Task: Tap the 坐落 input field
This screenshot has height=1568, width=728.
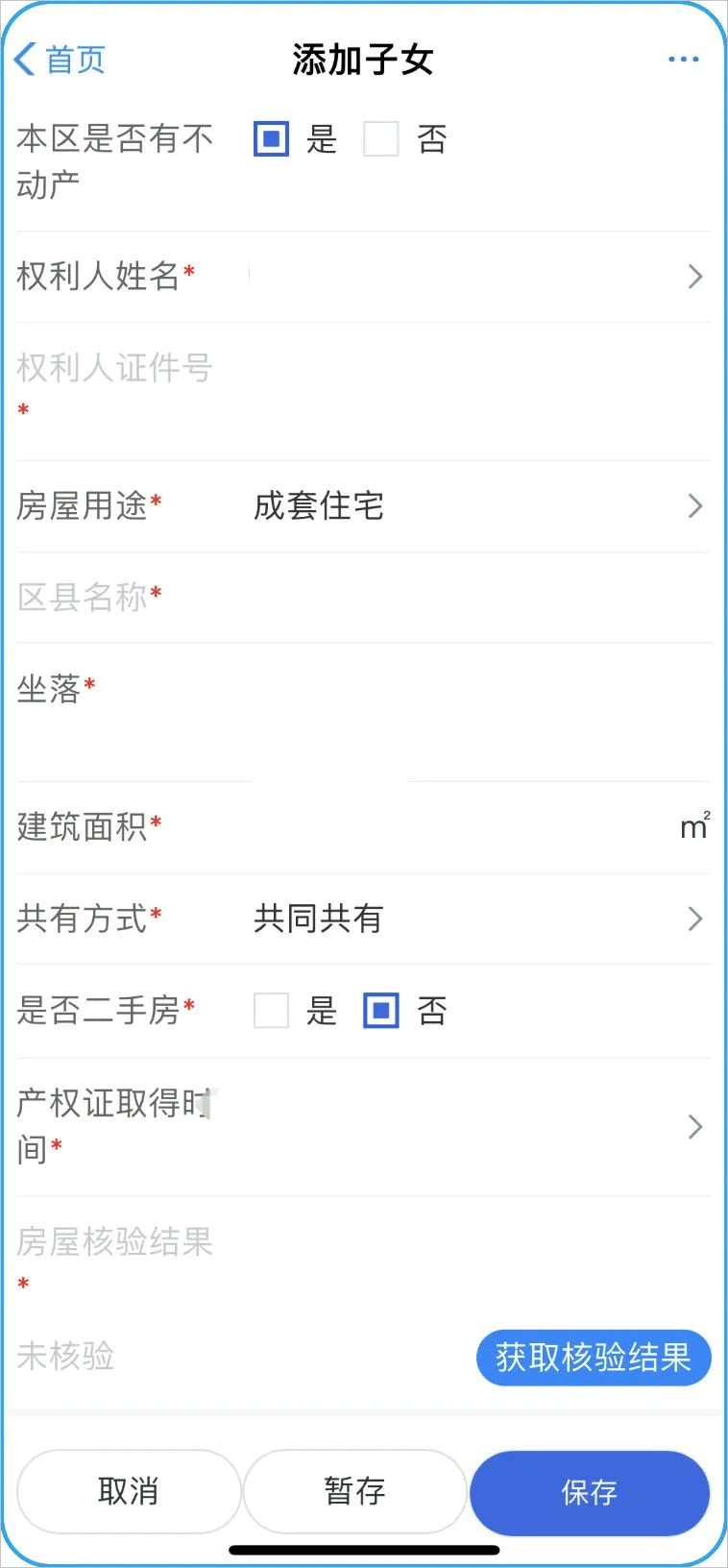Action: pyautogui.click(x=471, y=711)
